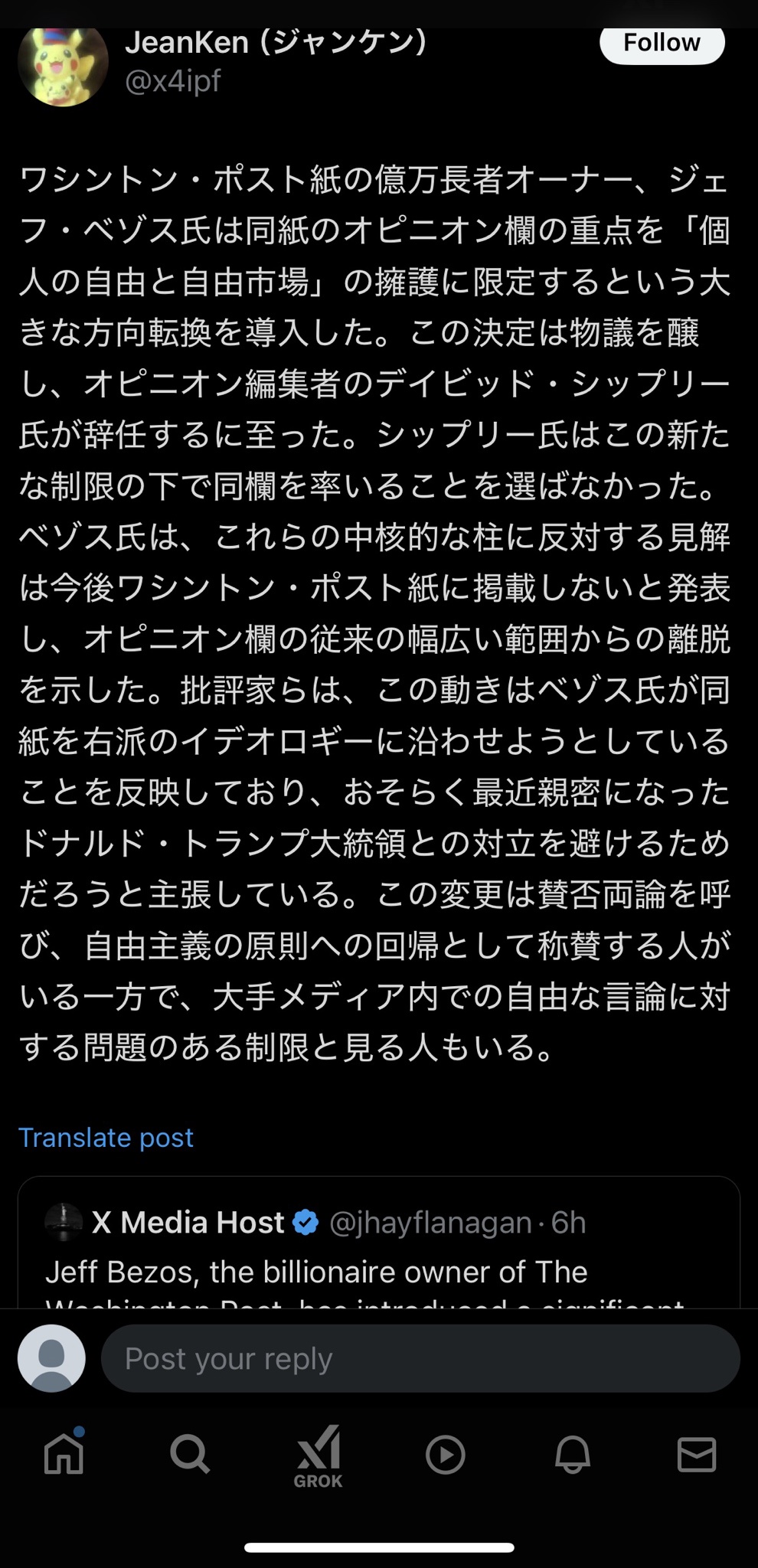Open the video play tab

(x=445, y=1455)
